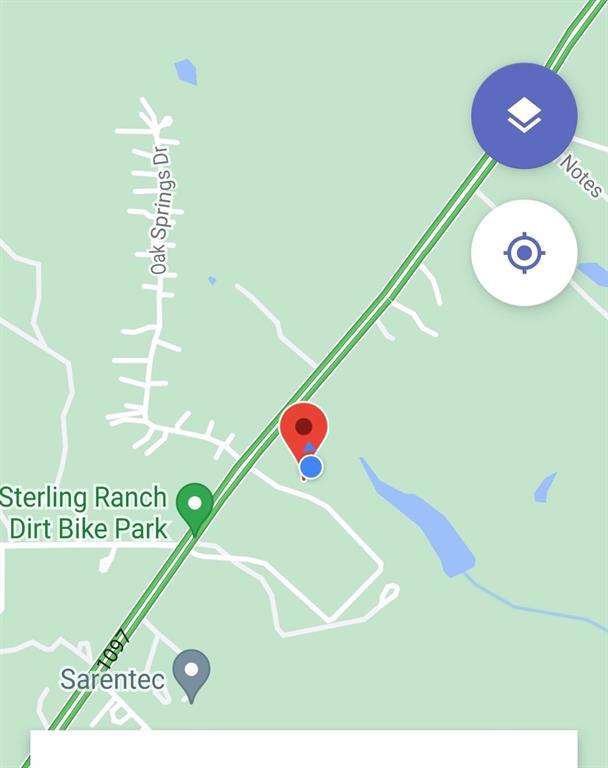Open the Sarentec place marker
The image size is (608, 768).
(x=191, y=672)
